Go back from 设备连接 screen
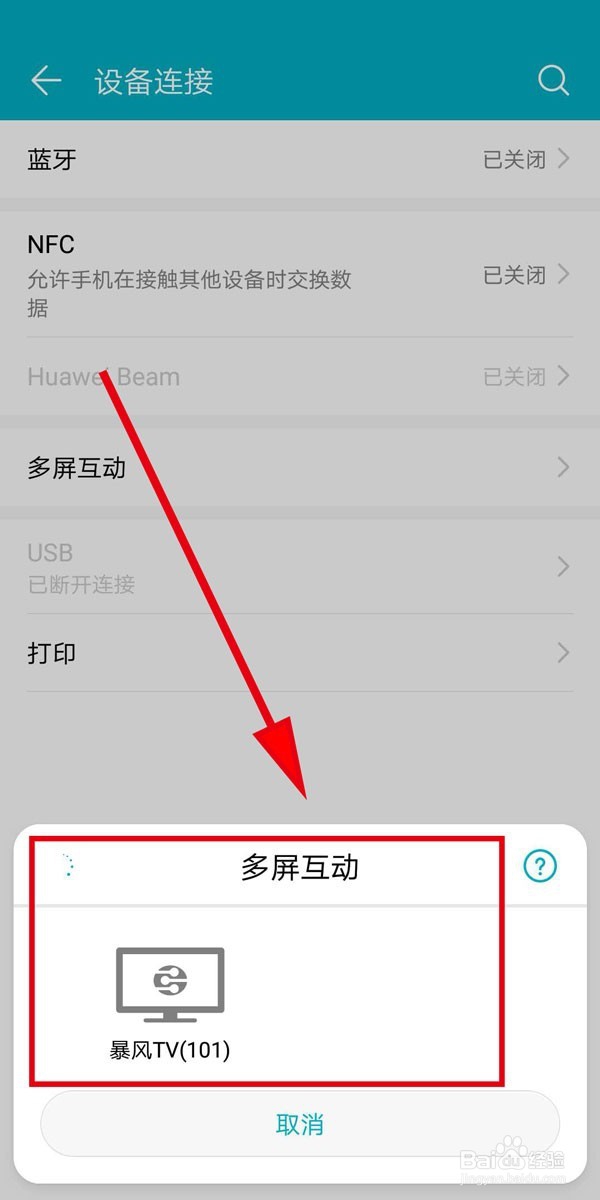The height and width of the screenshot is (1200, 600). point(46,81)
